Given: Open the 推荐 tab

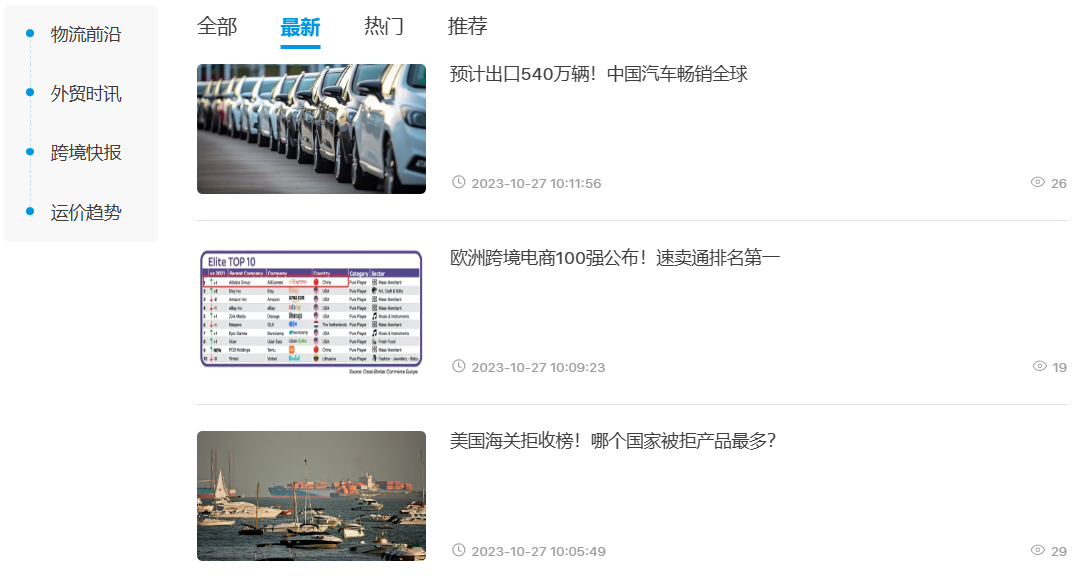Looking at the screenshot, I should 467,27.
